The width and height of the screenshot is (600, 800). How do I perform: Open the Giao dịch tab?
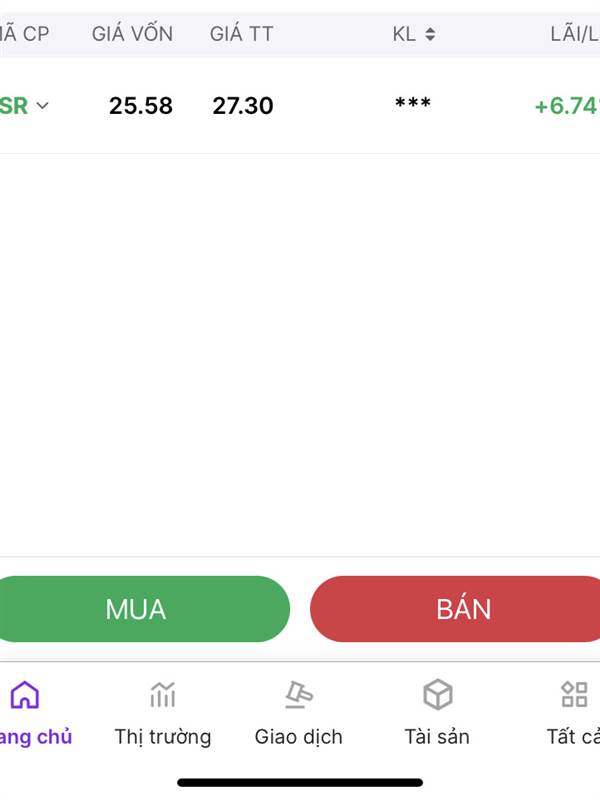pyautogui.click(x=298, y=714)
